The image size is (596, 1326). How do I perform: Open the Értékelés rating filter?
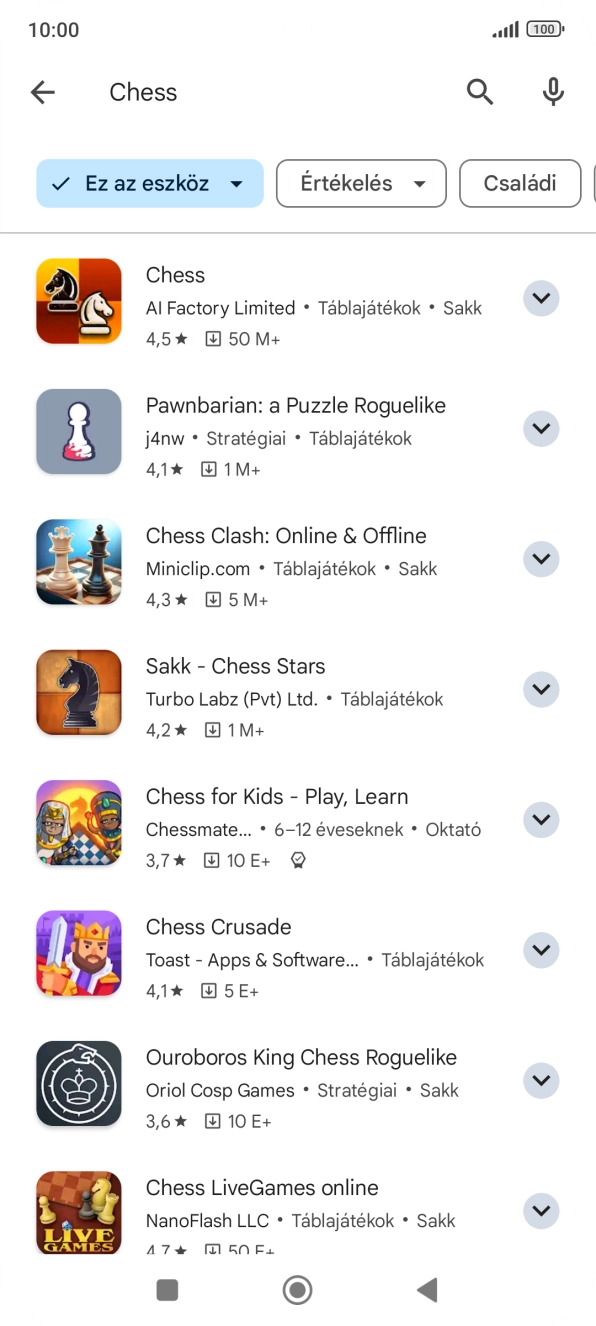pos(361,184)
